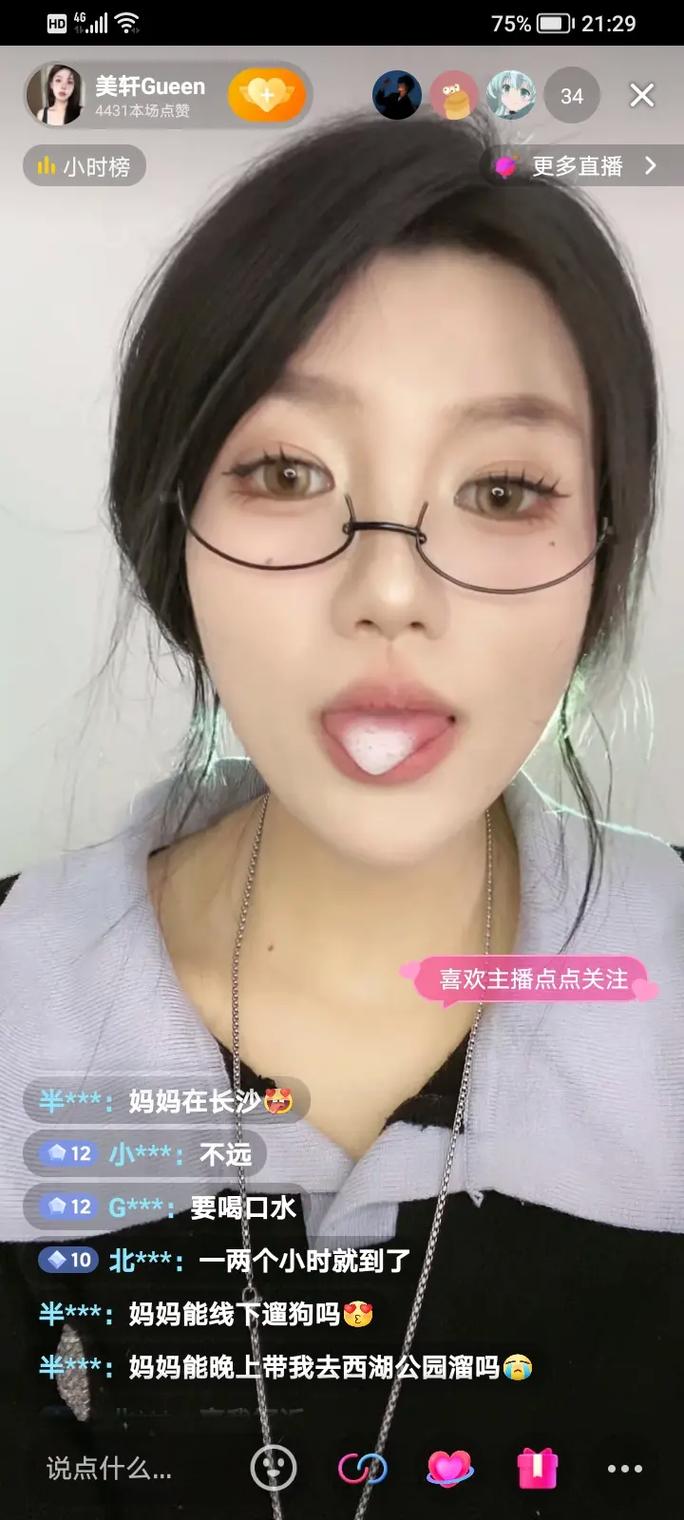The height and width of the screenshot is (1520, 684).
Task: Close the live stream
Action: (x=641, y=96)
